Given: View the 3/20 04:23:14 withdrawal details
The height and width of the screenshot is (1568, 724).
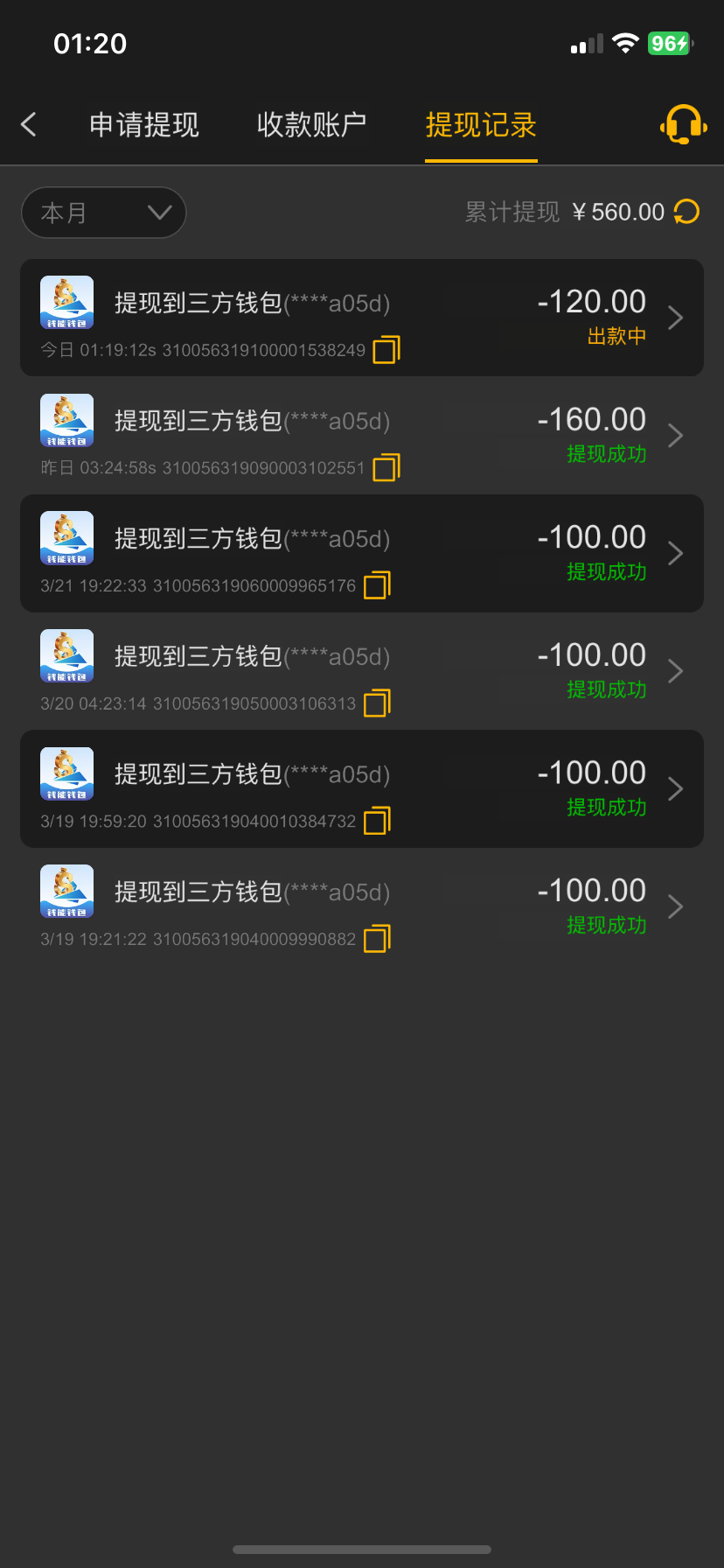Looking at the screenshot, I should point(362,671).
